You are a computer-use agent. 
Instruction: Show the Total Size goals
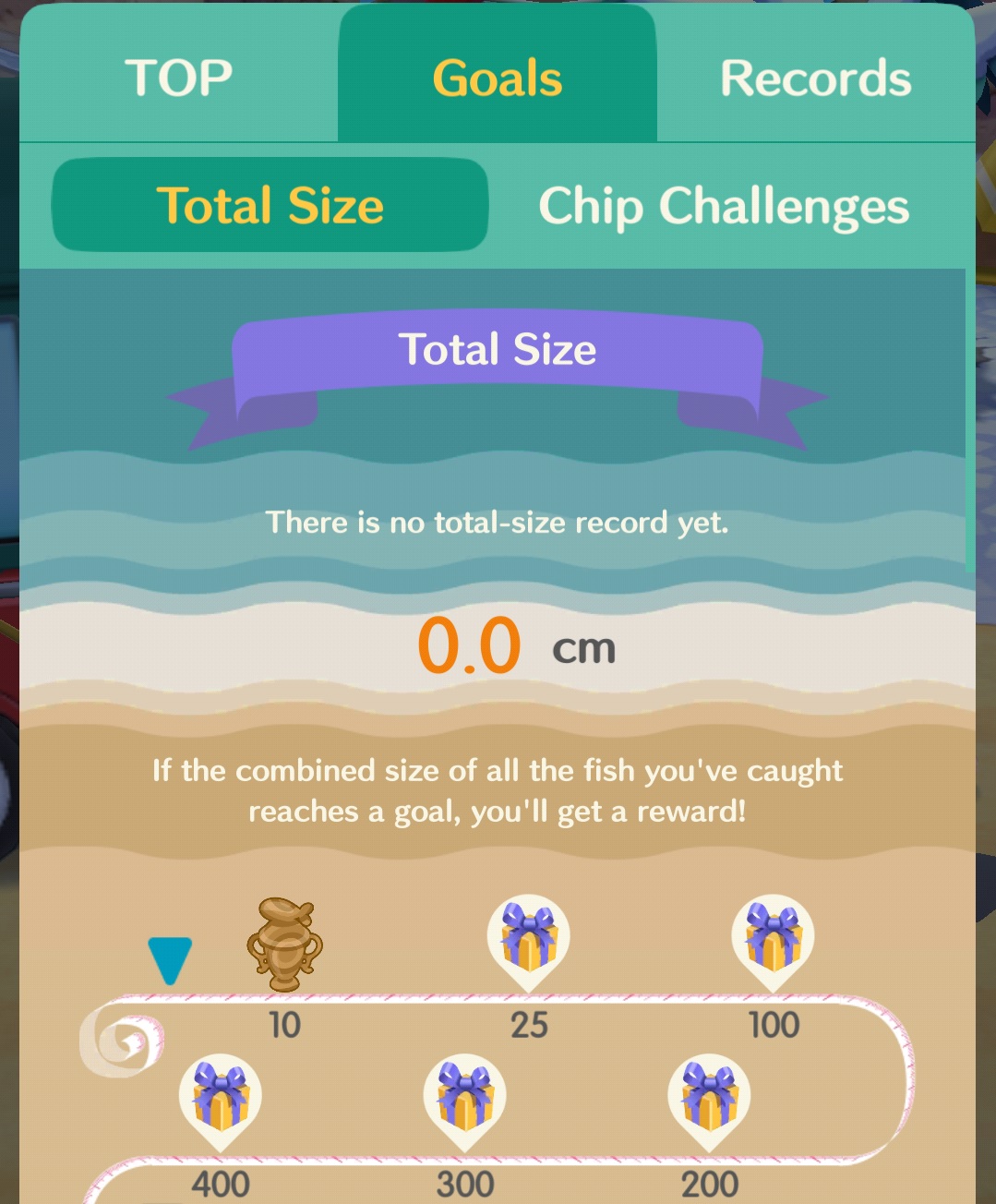pyautogui.click(x=270, y=205)
